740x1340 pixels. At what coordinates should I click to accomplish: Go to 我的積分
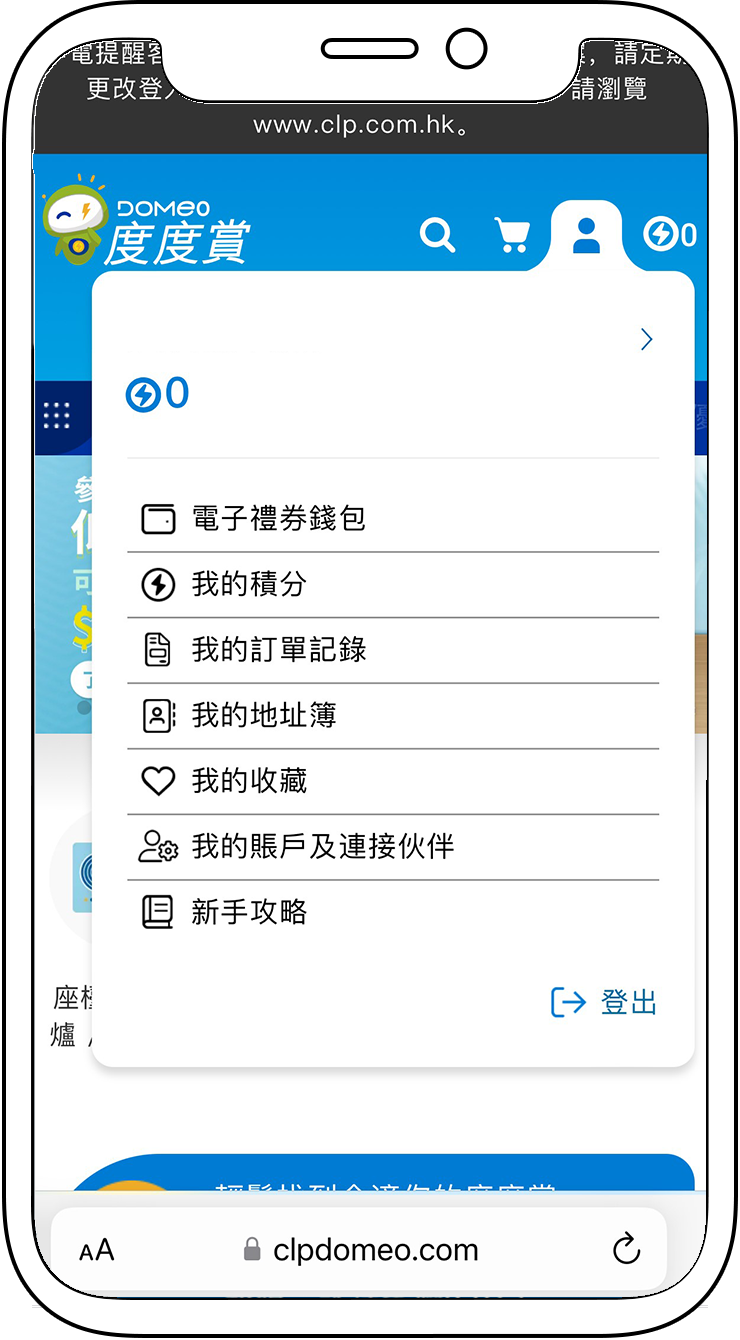[248, 585]
